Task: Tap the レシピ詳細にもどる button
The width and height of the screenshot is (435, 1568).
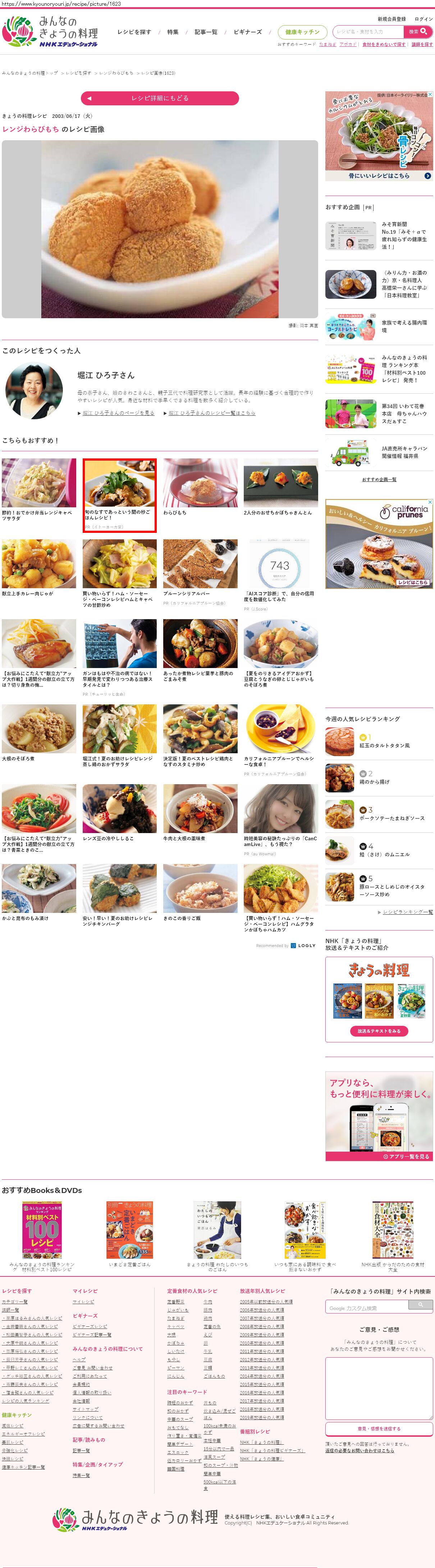Action: coord(159,98)
